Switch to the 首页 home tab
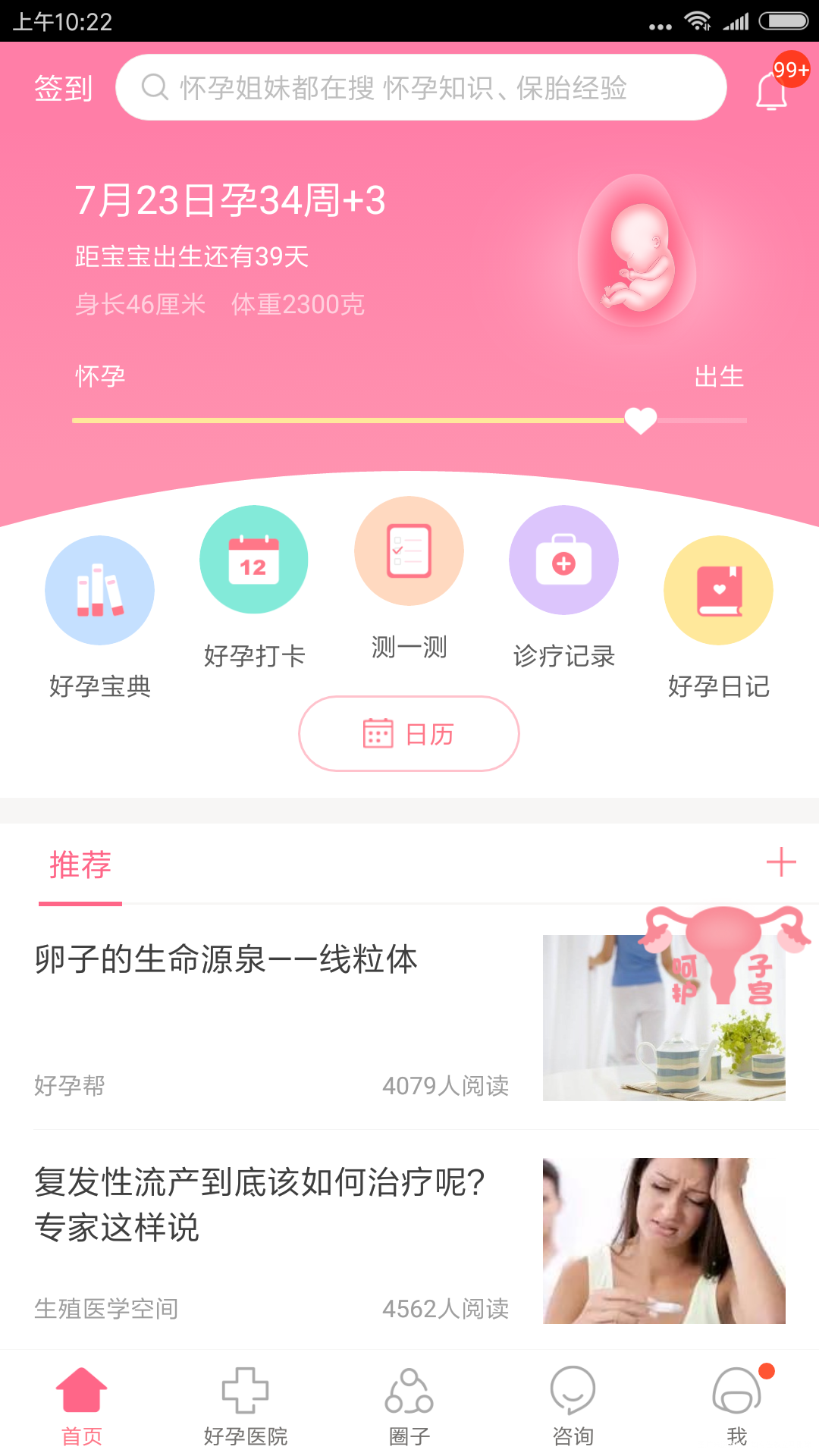The width and height of the screenshot is (819, 1456). pos(83,1407)
